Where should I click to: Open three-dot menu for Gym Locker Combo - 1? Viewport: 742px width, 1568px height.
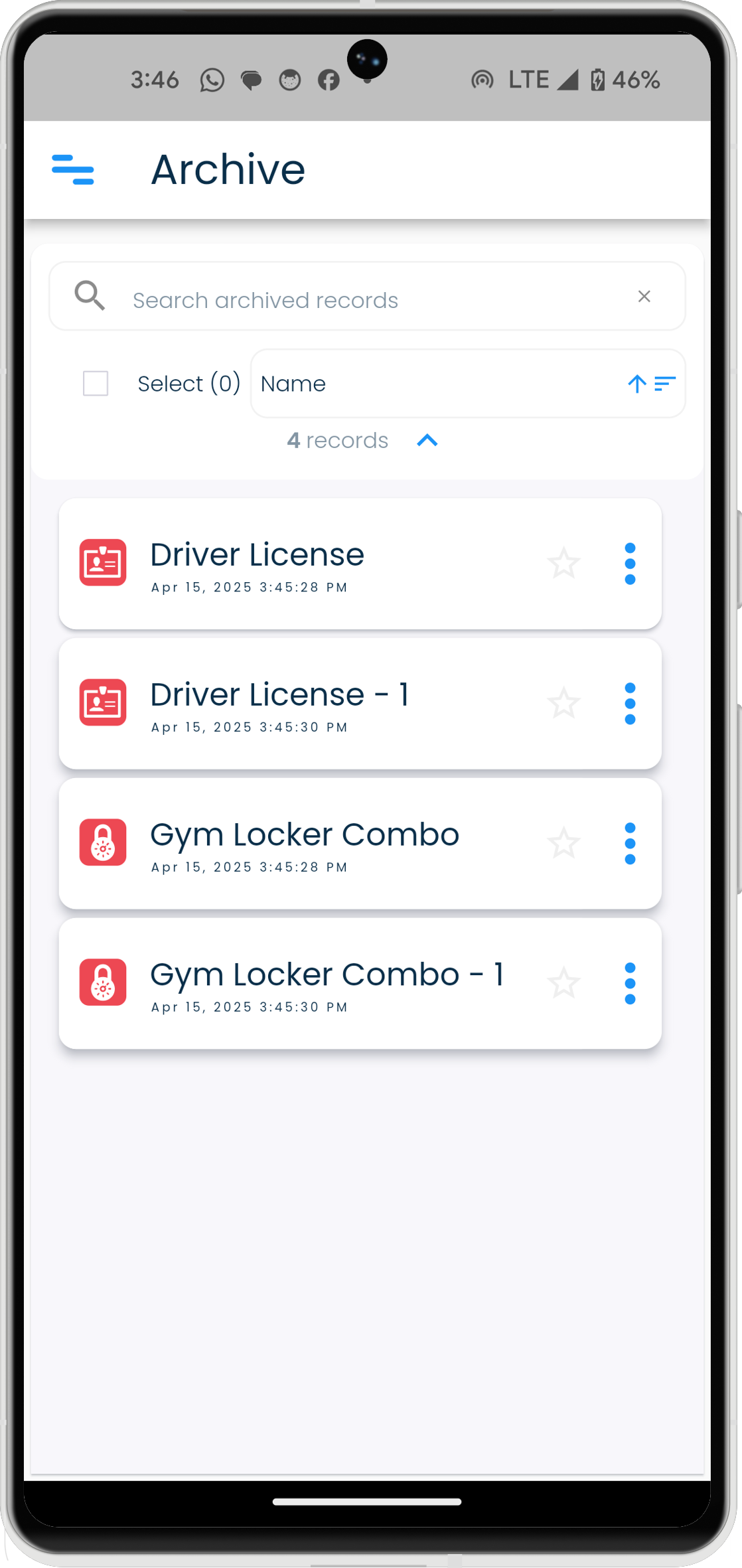pos(630,984)
